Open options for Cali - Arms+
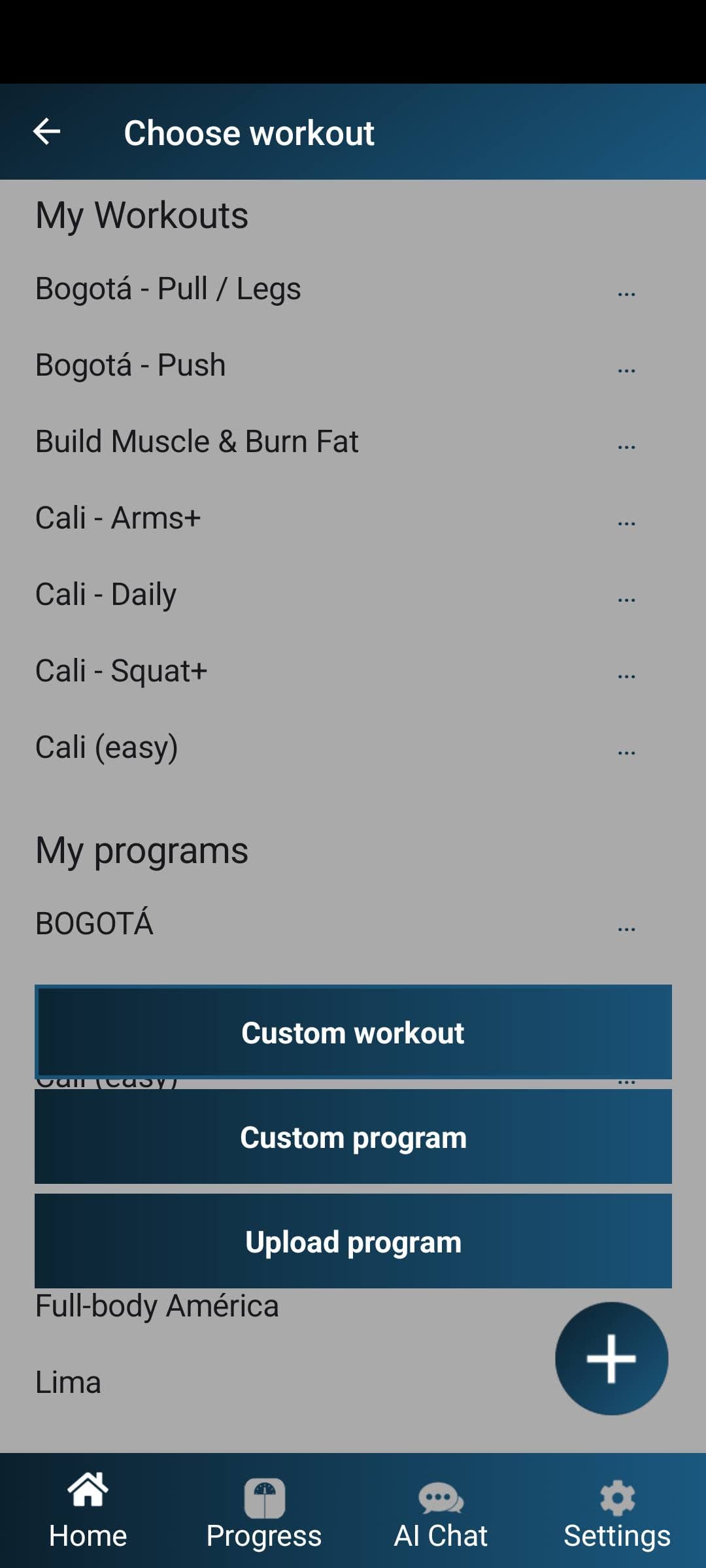706x1568 pixels. pyautogui.click(x=626, y=523)
